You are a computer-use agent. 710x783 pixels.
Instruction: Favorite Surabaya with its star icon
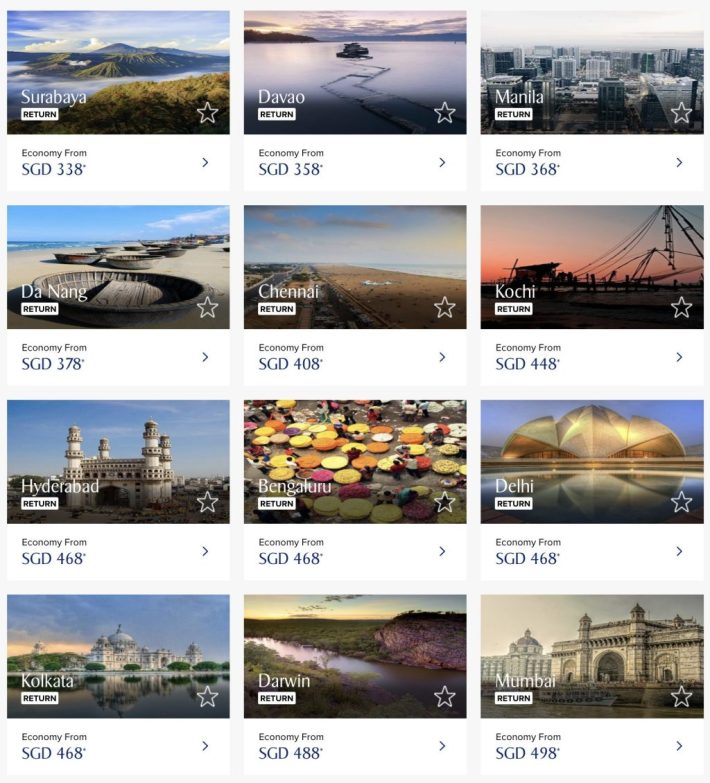(207, 113)
